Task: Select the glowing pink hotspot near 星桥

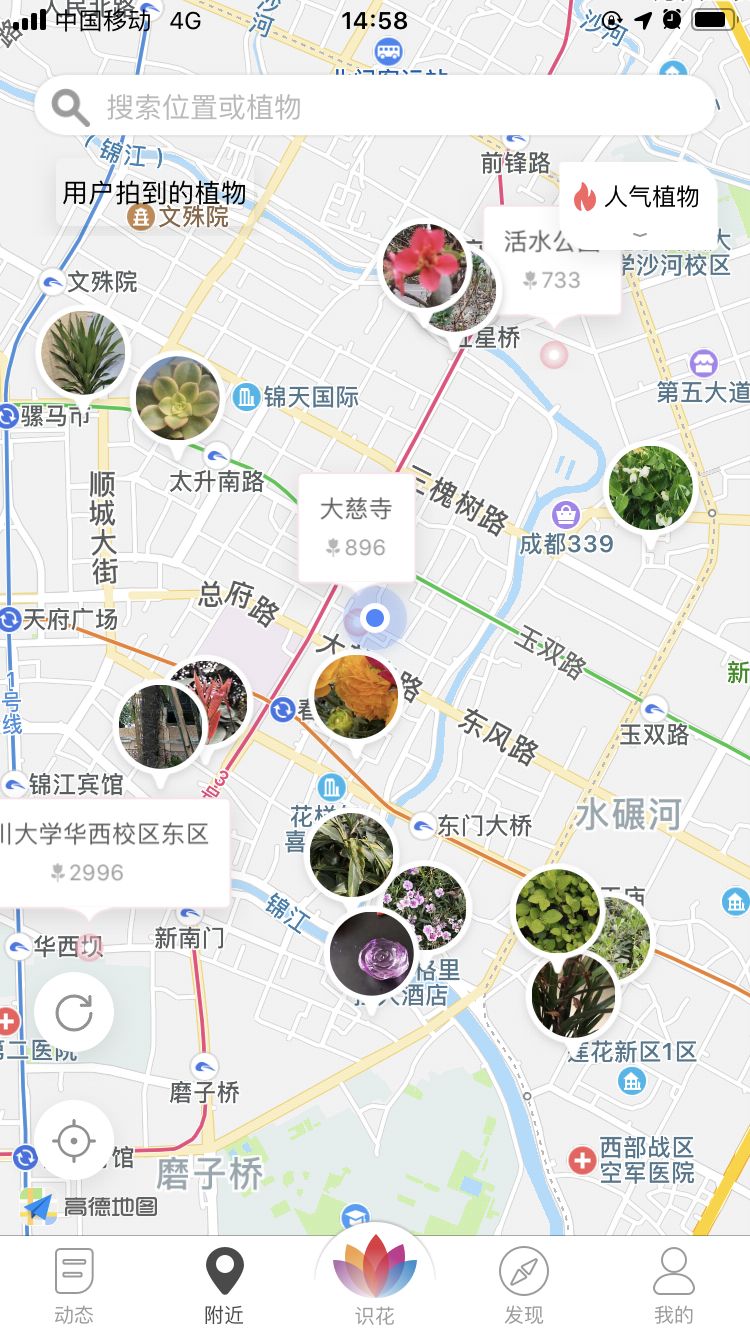Action: 555,355
